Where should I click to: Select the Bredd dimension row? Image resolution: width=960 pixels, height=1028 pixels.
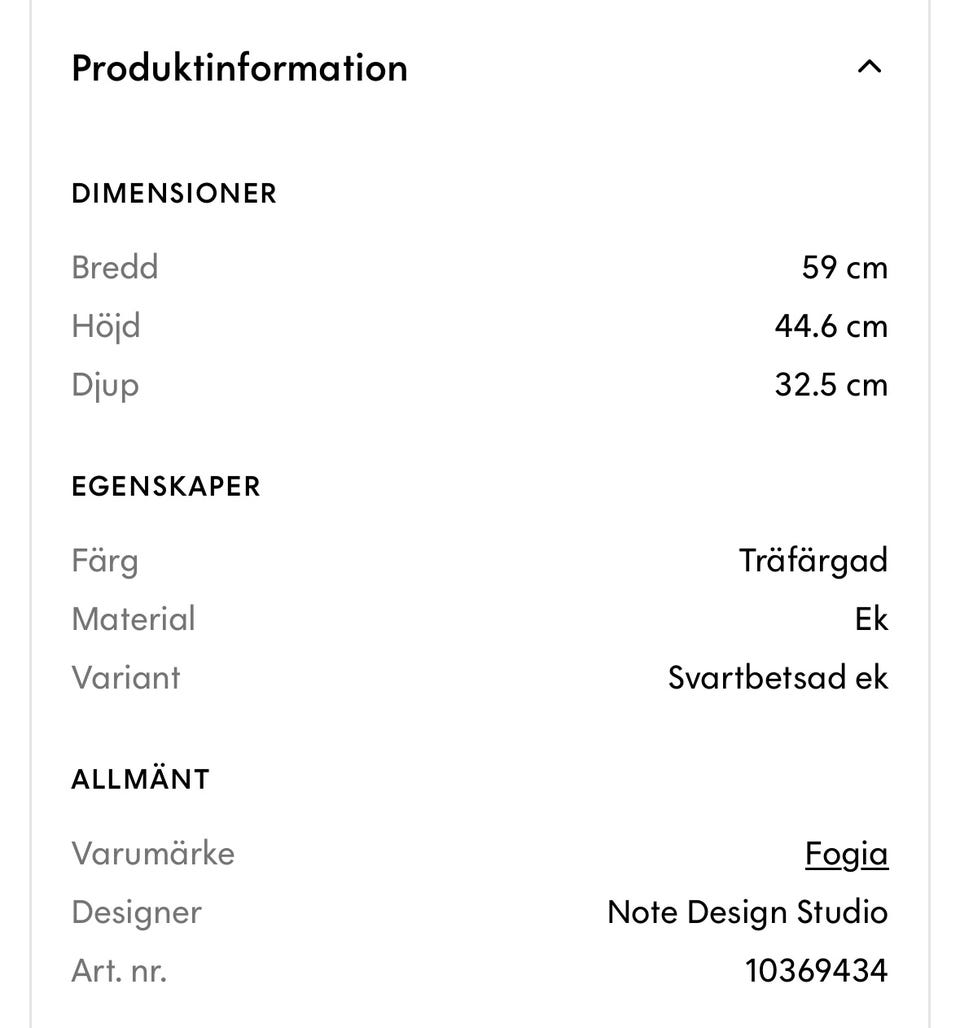114,267
